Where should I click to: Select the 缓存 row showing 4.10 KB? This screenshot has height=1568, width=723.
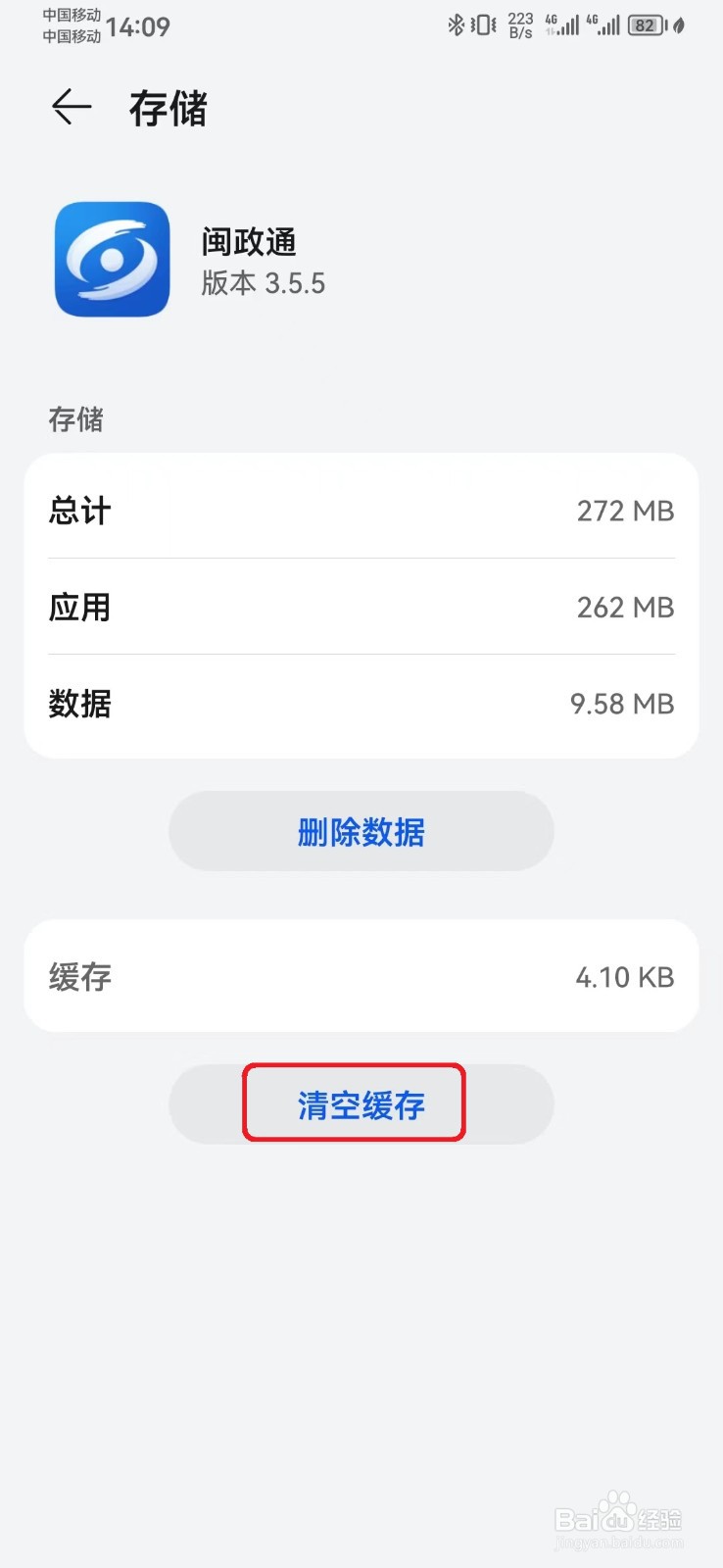[x=361, y=976]
